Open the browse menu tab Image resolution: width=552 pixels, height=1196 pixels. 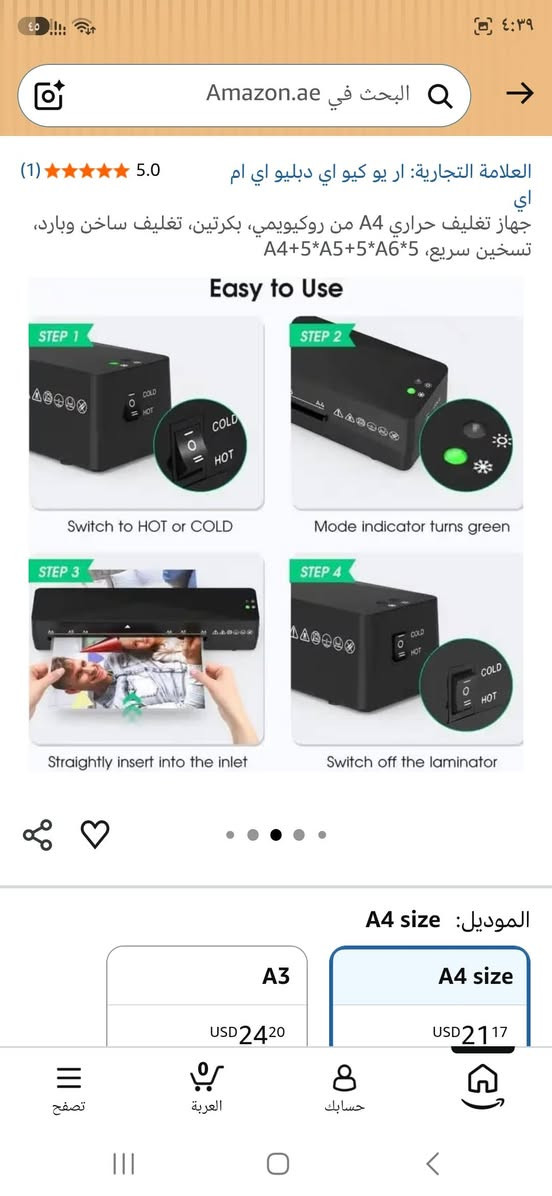tap(69, 1089)
